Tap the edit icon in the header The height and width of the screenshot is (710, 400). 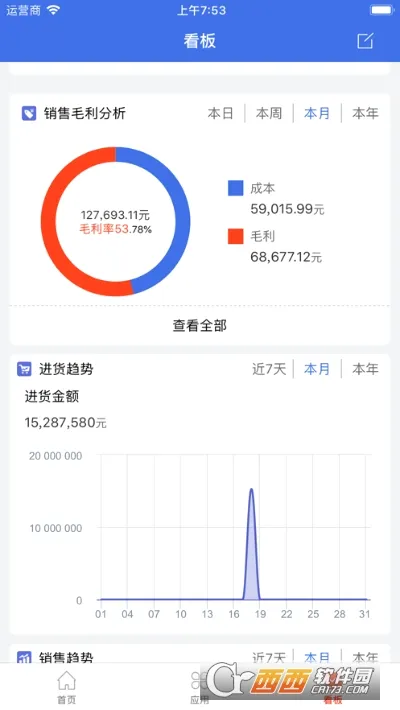365,41
